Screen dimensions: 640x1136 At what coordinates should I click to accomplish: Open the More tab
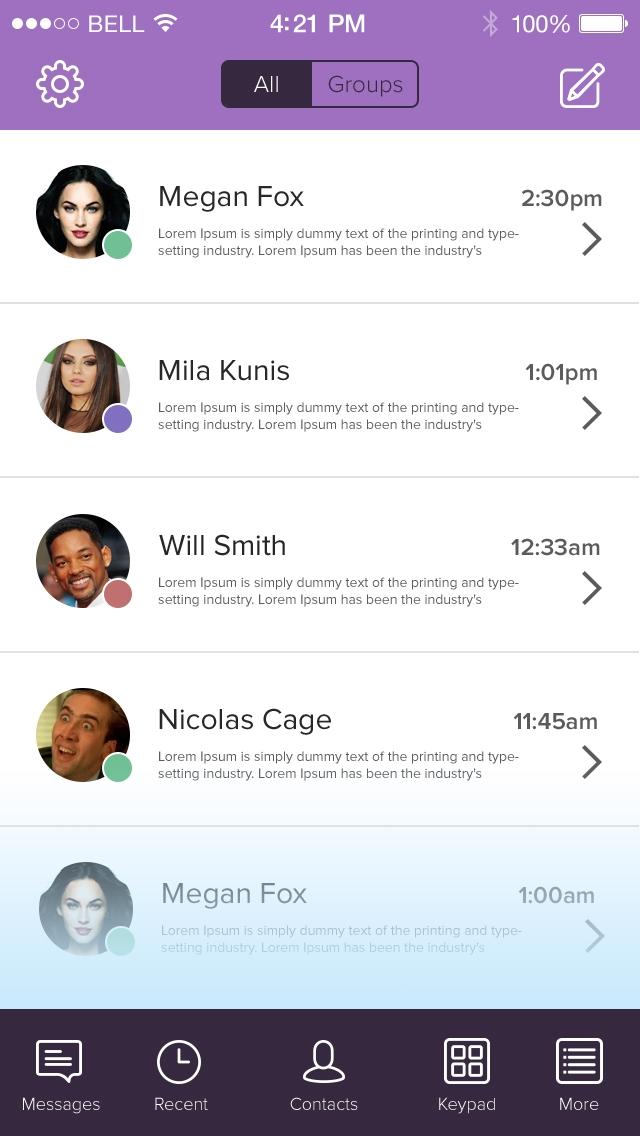pyautogui.click(x=579, y=1074)
